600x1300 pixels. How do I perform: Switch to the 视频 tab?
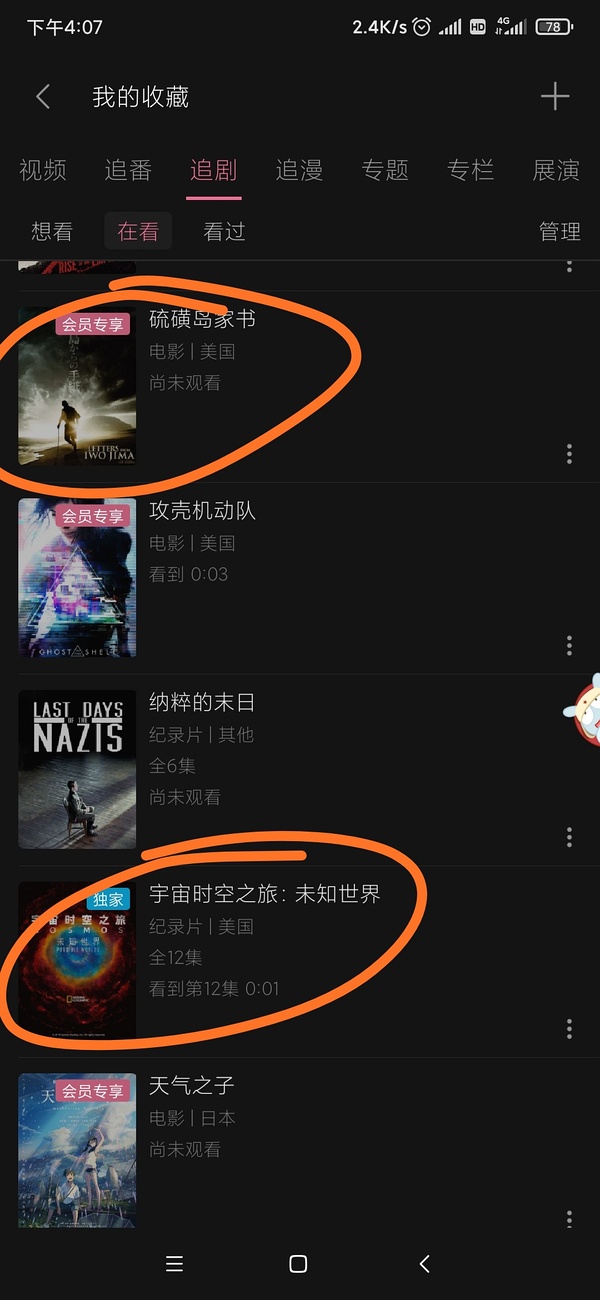[x=42, y=170]
